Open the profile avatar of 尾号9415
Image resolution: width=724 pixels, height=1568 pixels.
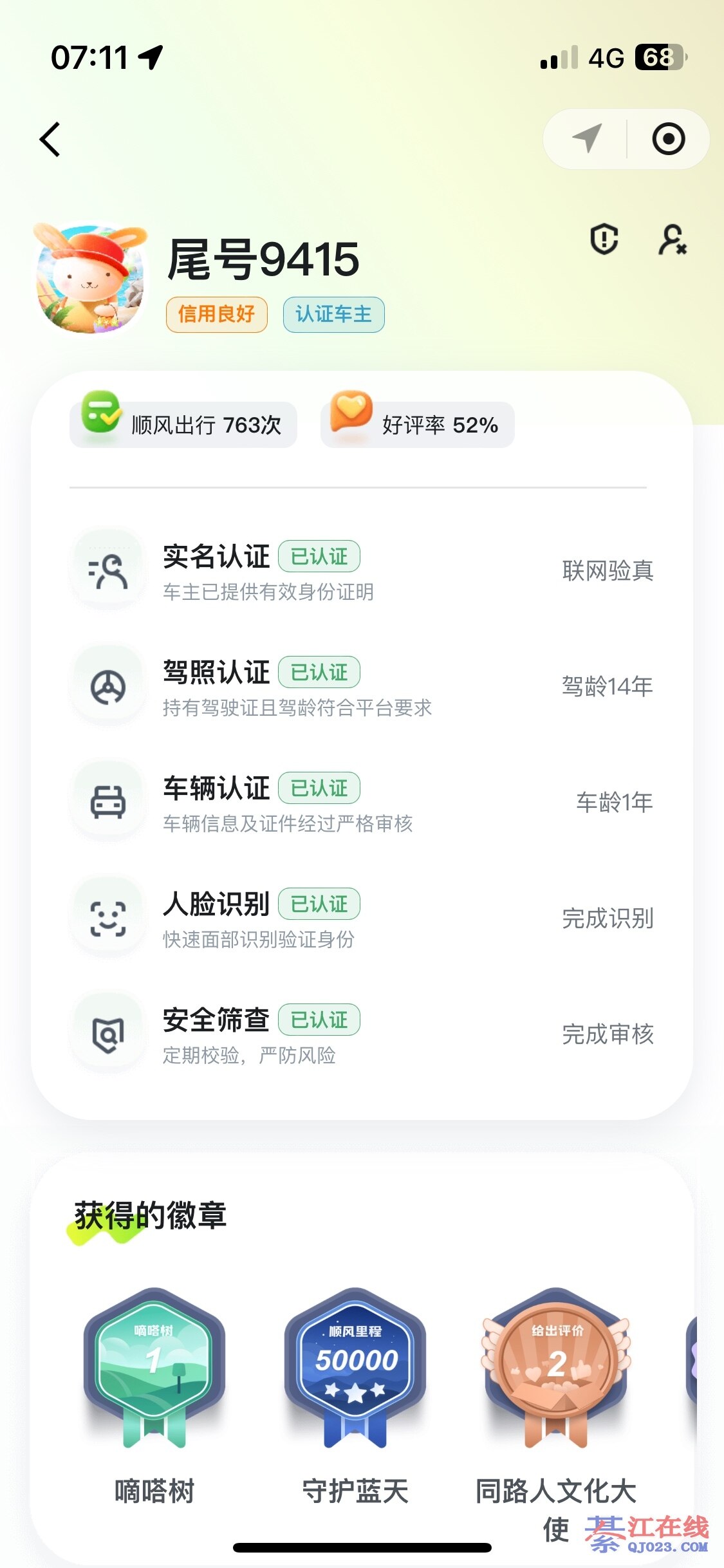[x=90, y=278]
